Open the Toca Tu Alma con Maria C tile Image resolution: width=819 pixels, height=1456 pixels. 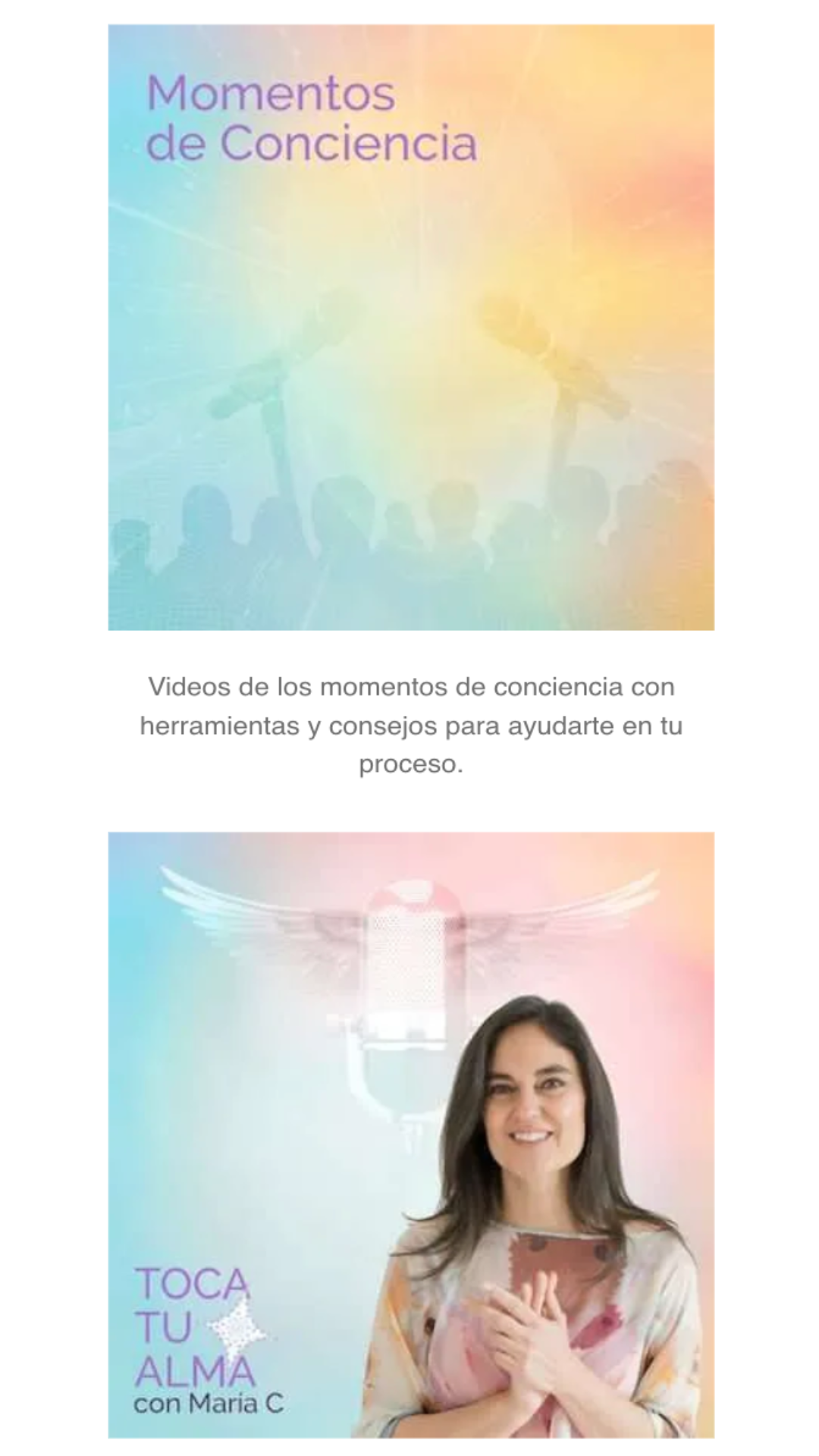[410, 1134]
